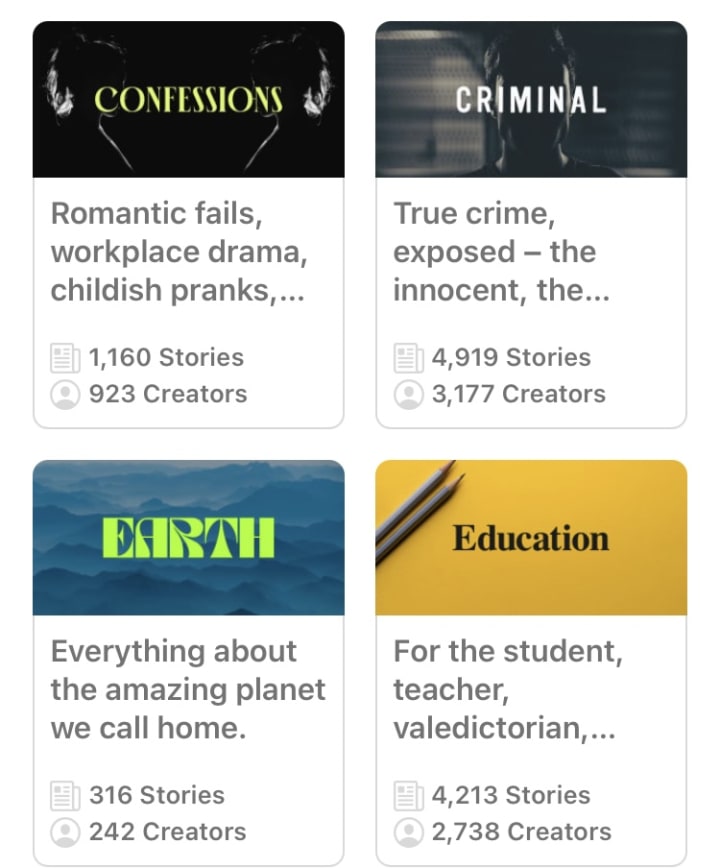Image resolution: width=720 pixels, height=868 pixels.
Task: Select the Earth community card
Action: tap(188, 662)
